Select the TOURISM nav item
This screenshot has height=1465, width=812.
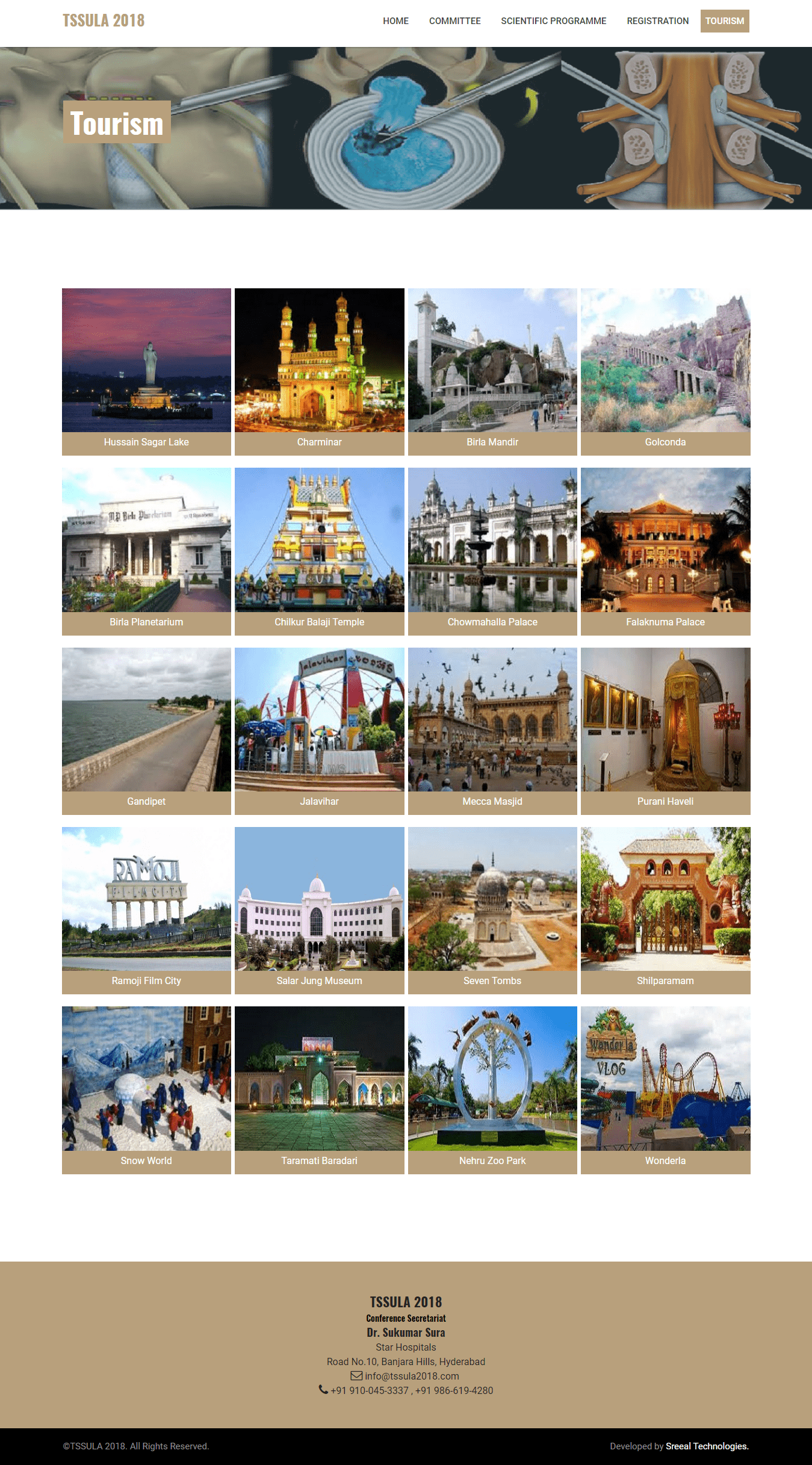pos(724,21)
